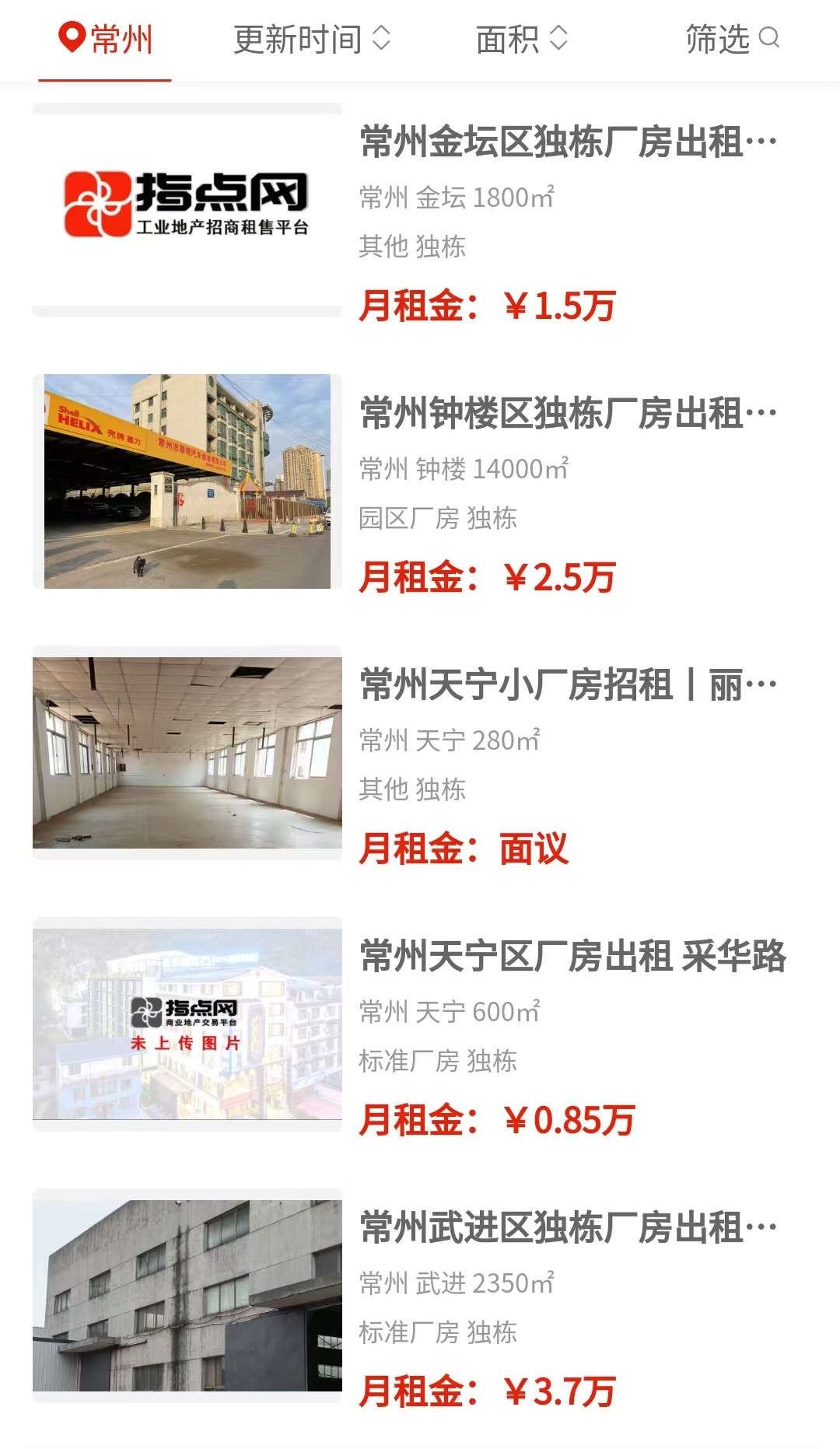Sort listings by 更新时间
The image size is (840, 1449).
(311, 39)
